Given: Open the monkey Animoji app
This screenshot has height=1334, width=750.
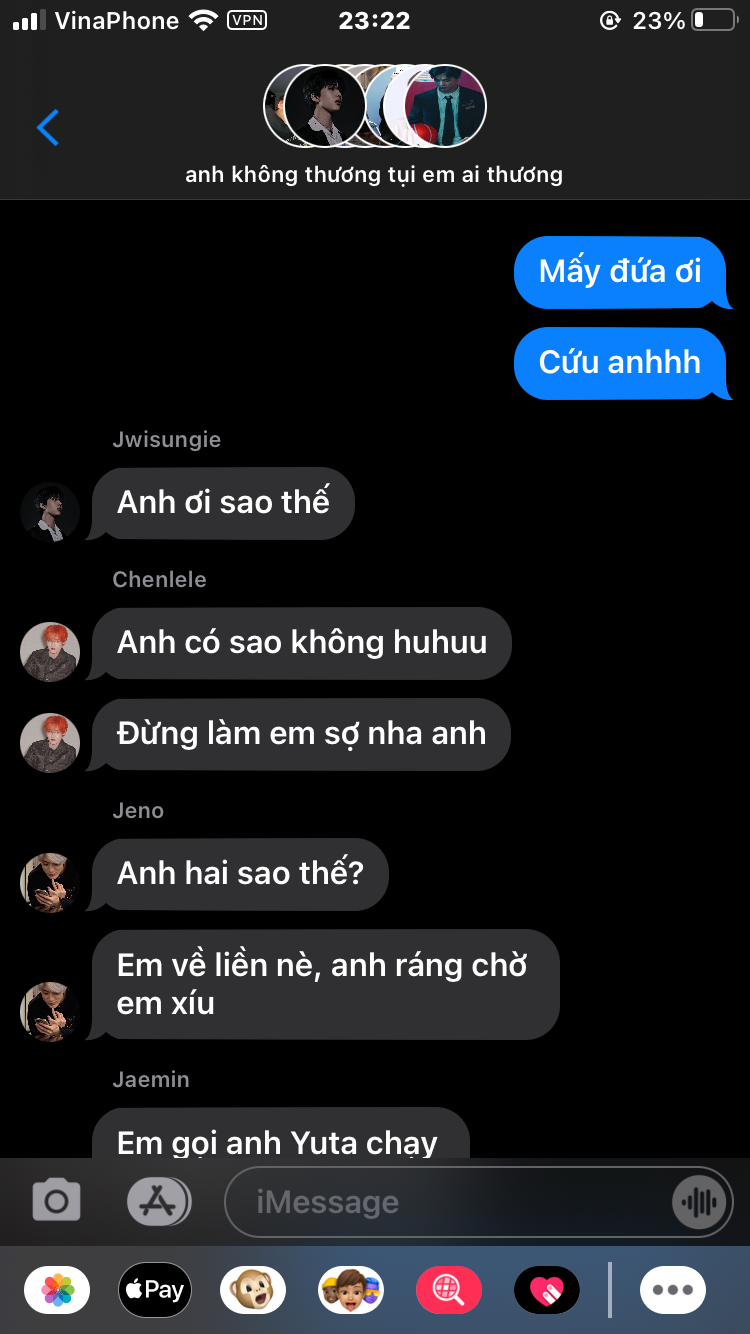Looking at the screenshot, I should tap(253, 1290).
